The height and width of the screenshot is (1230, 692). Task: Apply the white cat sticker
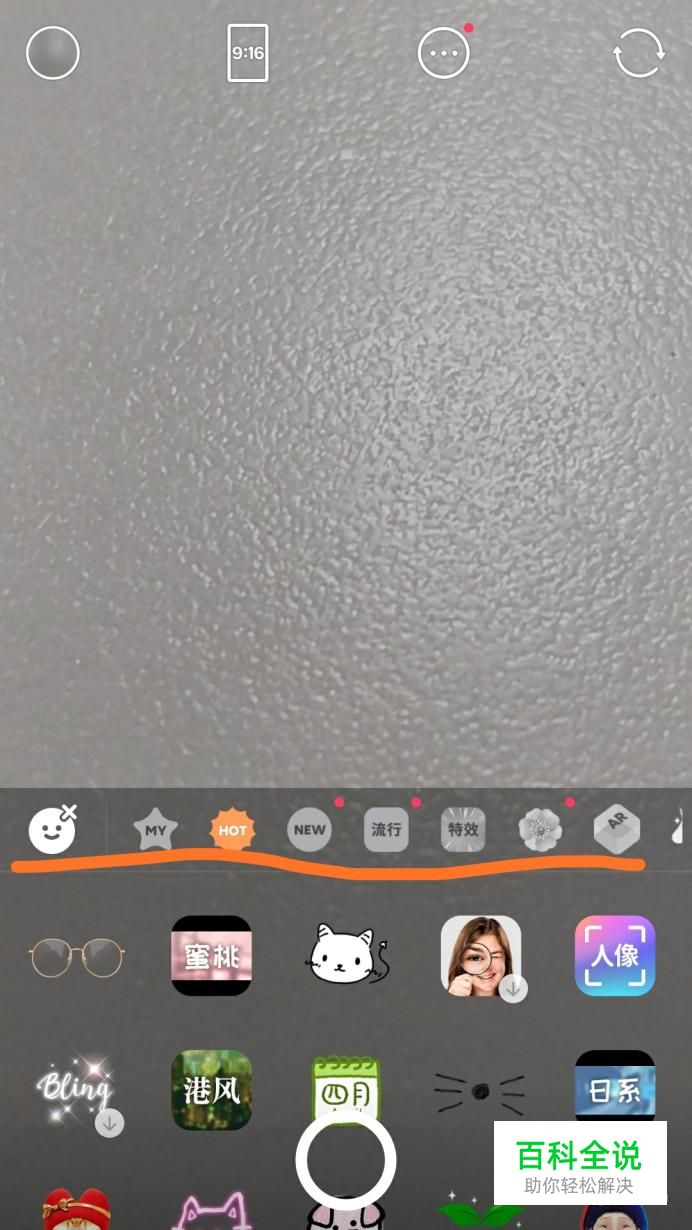(x=346, y=956)
